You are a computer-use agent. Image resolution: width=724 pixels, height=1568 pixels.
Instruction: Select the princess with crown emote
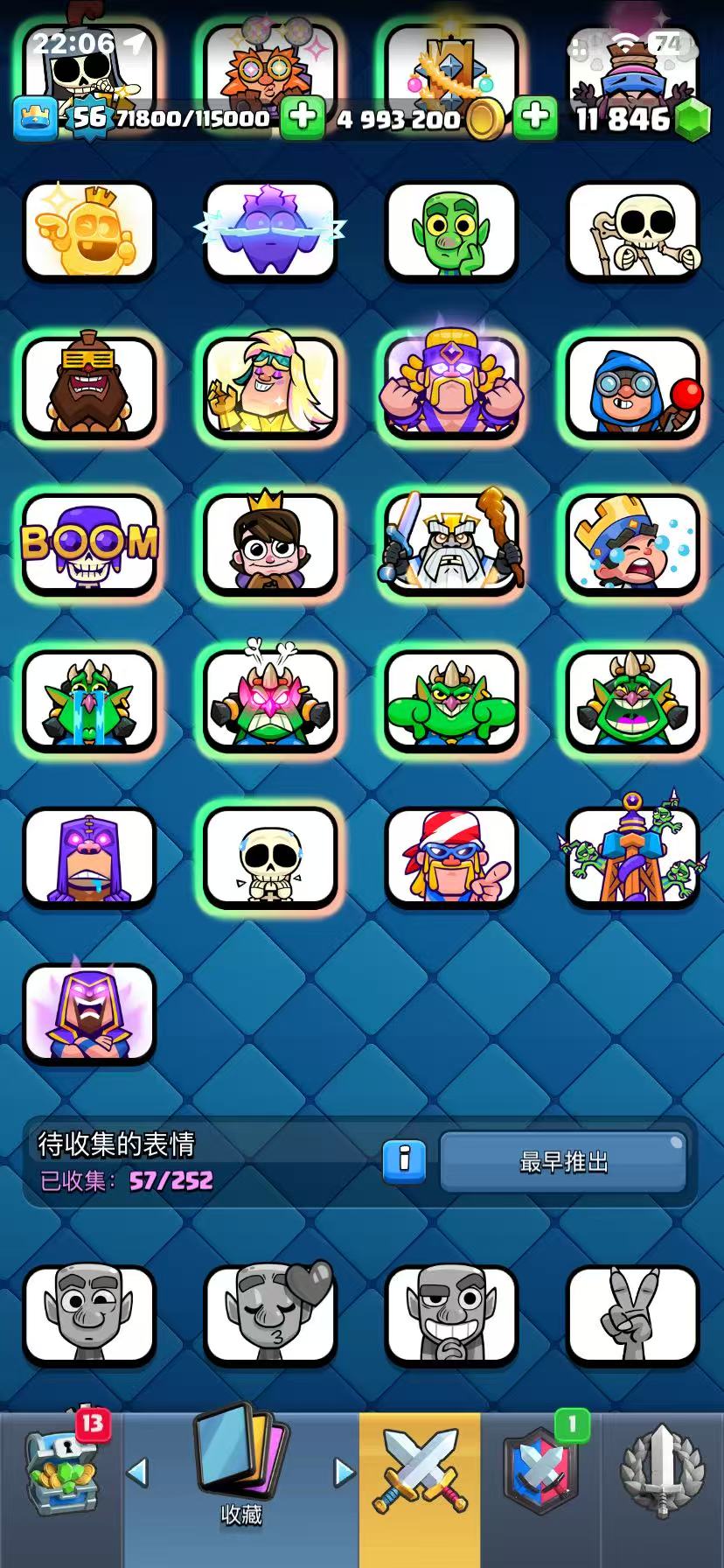(270, 543)
